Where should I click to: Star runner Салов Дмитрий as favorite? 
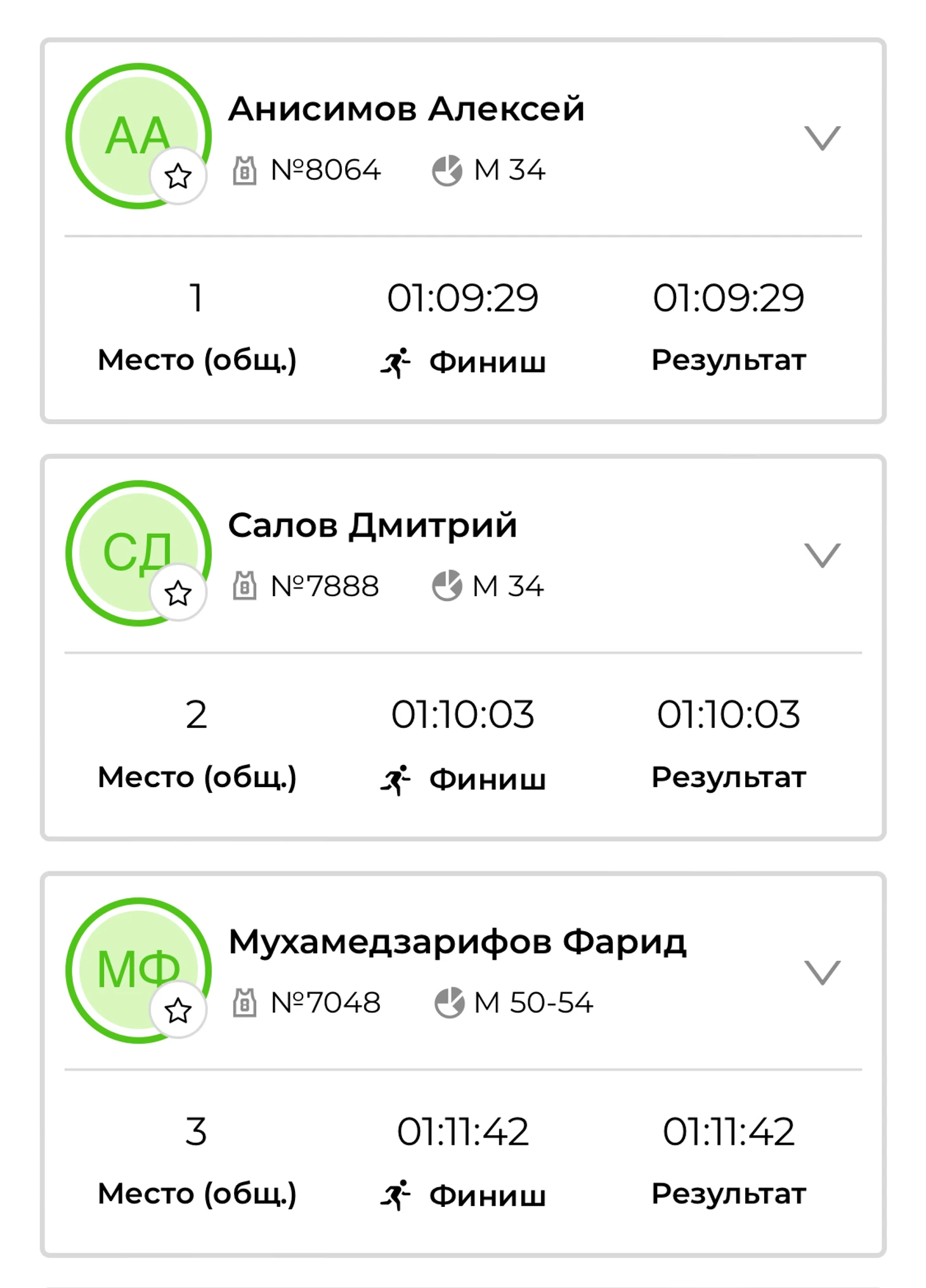click(x=178, y=594)
